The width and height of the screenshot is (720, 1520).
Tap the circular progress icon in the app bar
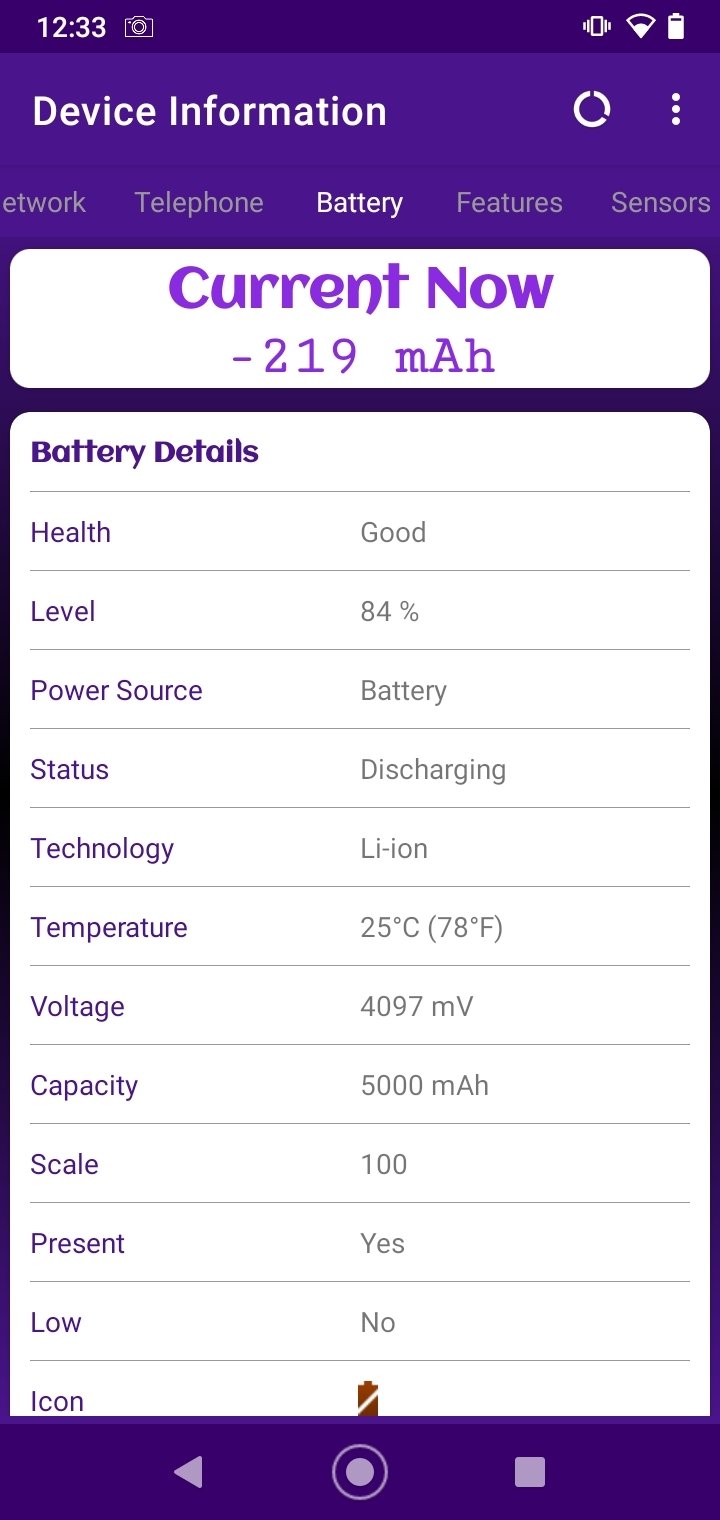[x=591, y=110]
